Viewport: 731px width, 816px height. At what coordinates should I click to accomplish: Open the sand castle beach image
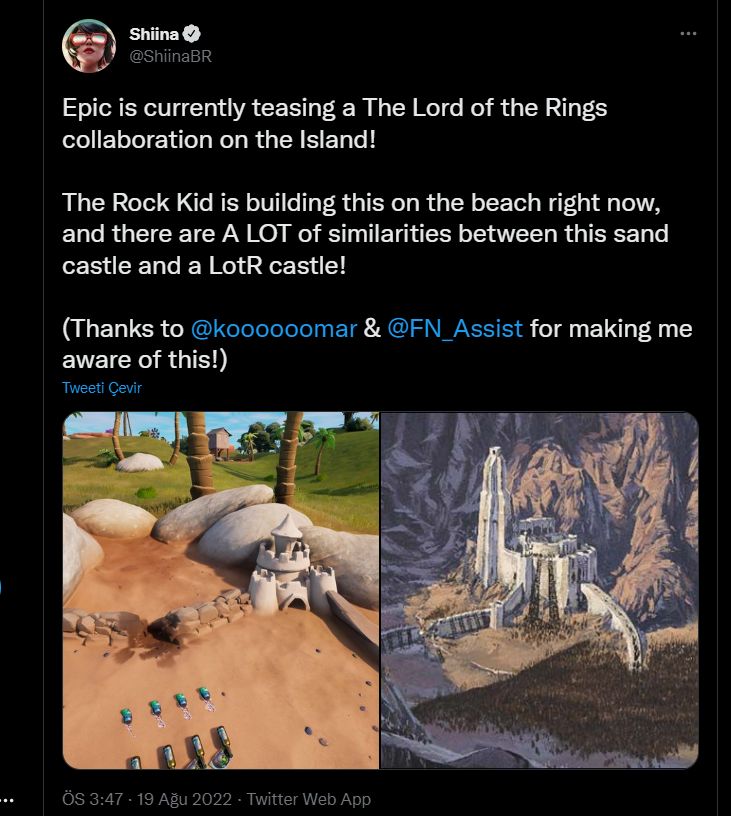coord(220,590)
